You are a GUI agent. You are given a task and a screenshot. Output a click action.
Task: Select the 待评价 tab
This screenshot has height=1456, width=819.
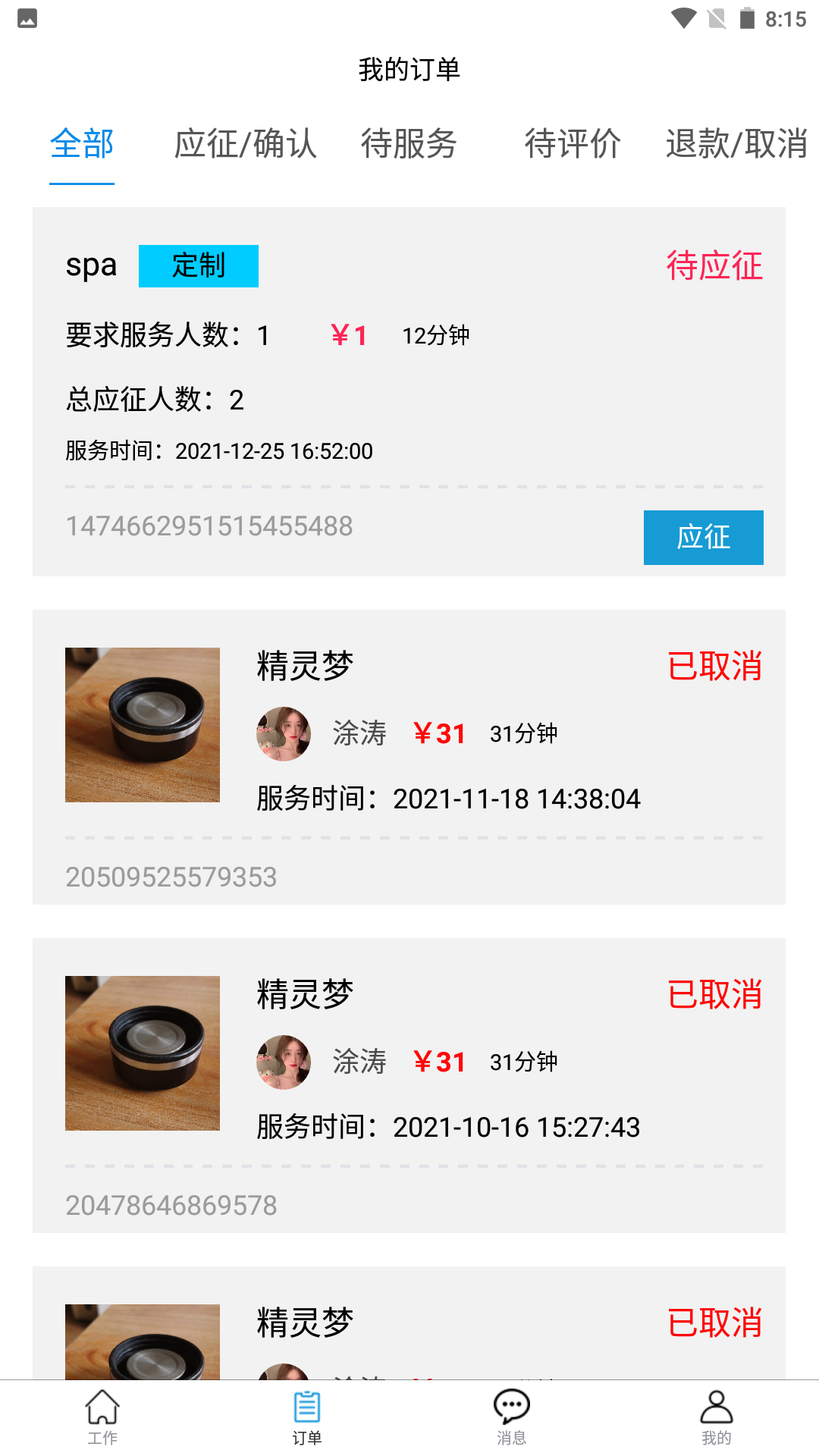(x=573, y=144)
